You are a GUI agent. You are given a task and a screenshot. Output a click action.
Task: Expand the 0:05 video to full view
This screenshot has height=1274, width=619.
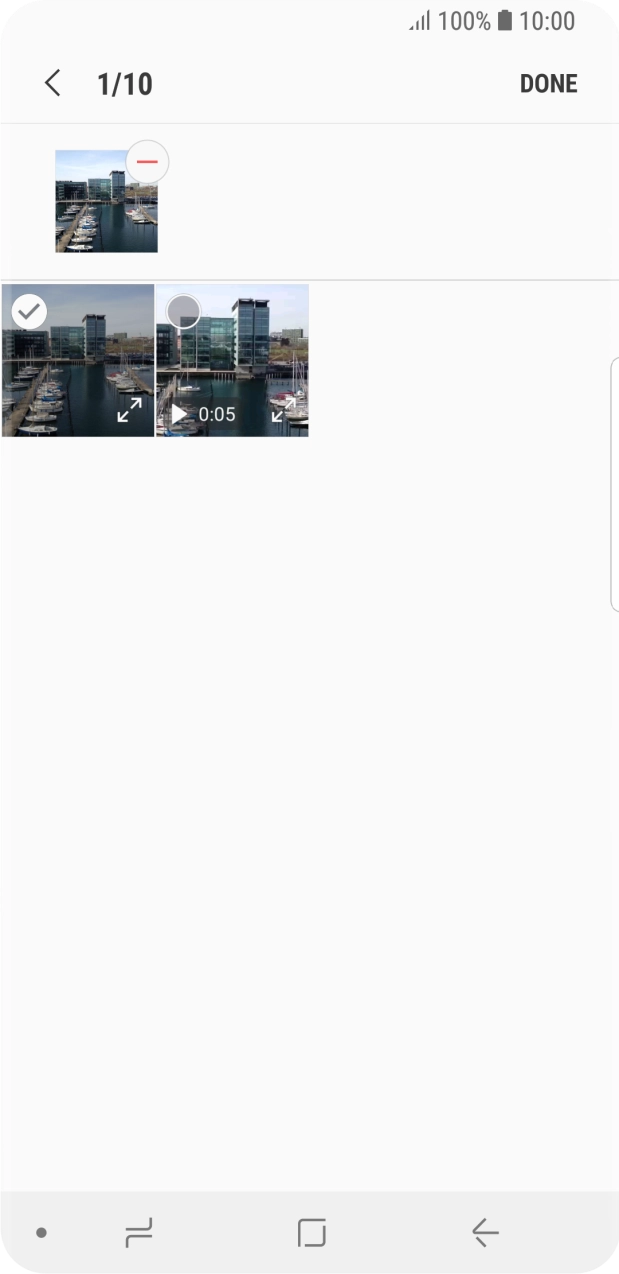tap(284, 410)
